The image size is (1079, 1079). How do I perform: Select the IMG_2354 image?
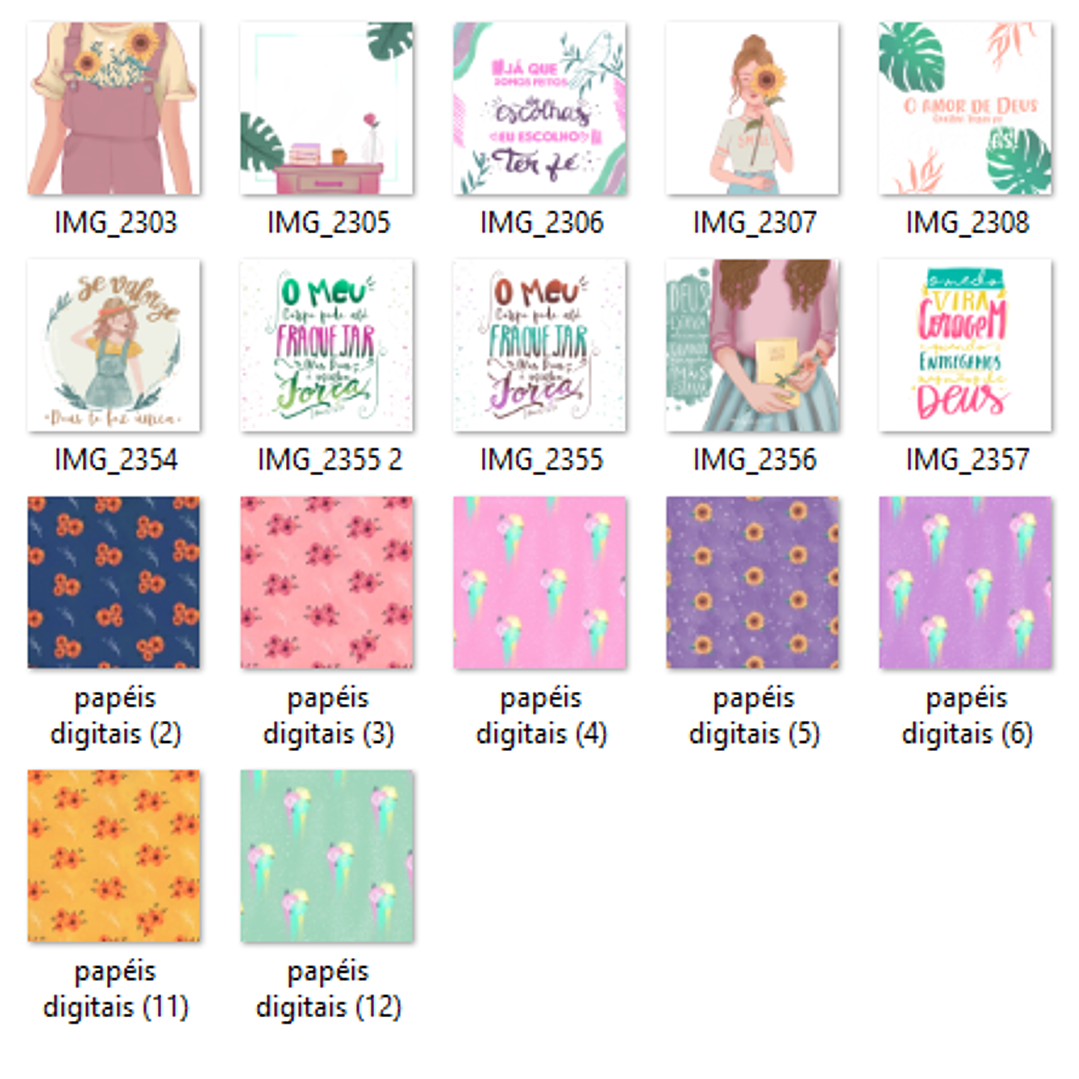(114, 345)
